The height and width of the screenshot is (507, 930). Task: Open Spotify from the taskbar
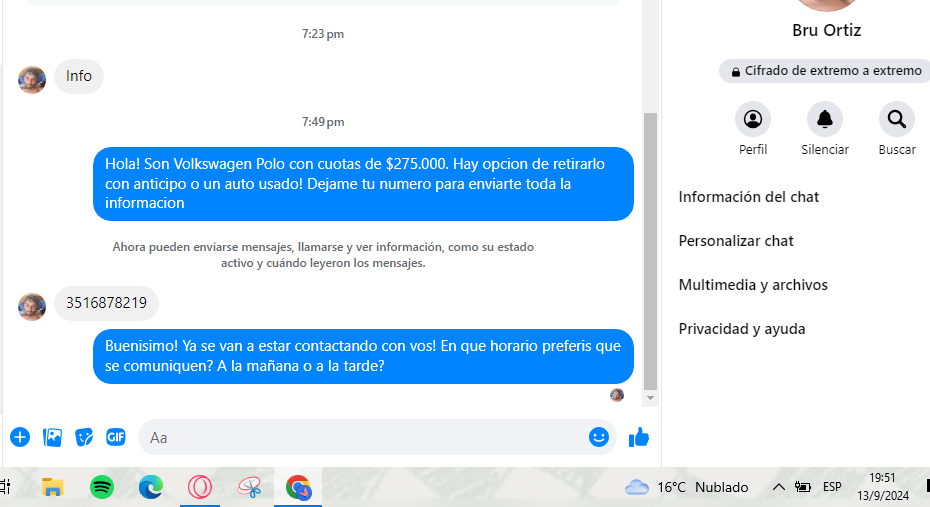102,487
